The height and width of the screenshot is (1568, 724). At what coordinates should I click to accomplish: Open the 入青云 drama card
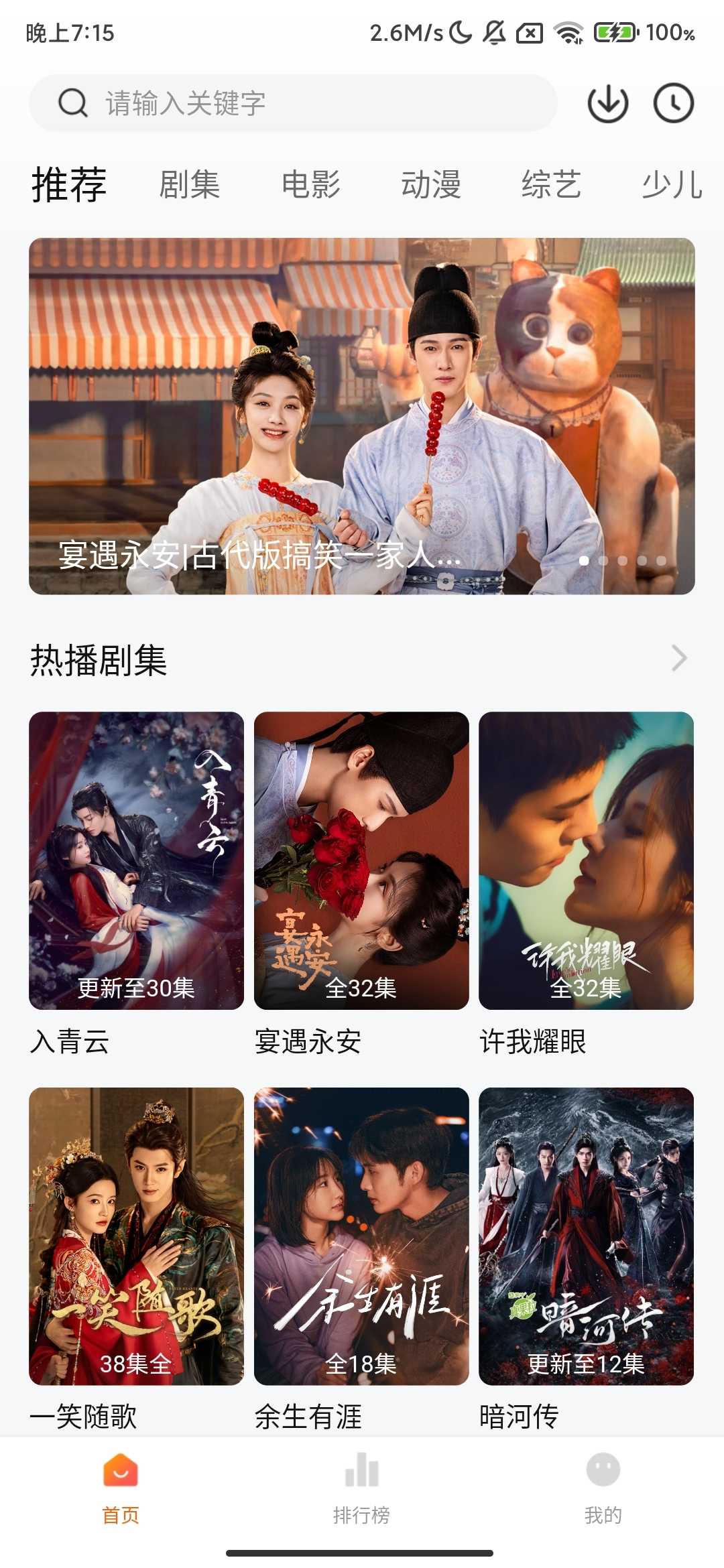pos(136,860)
